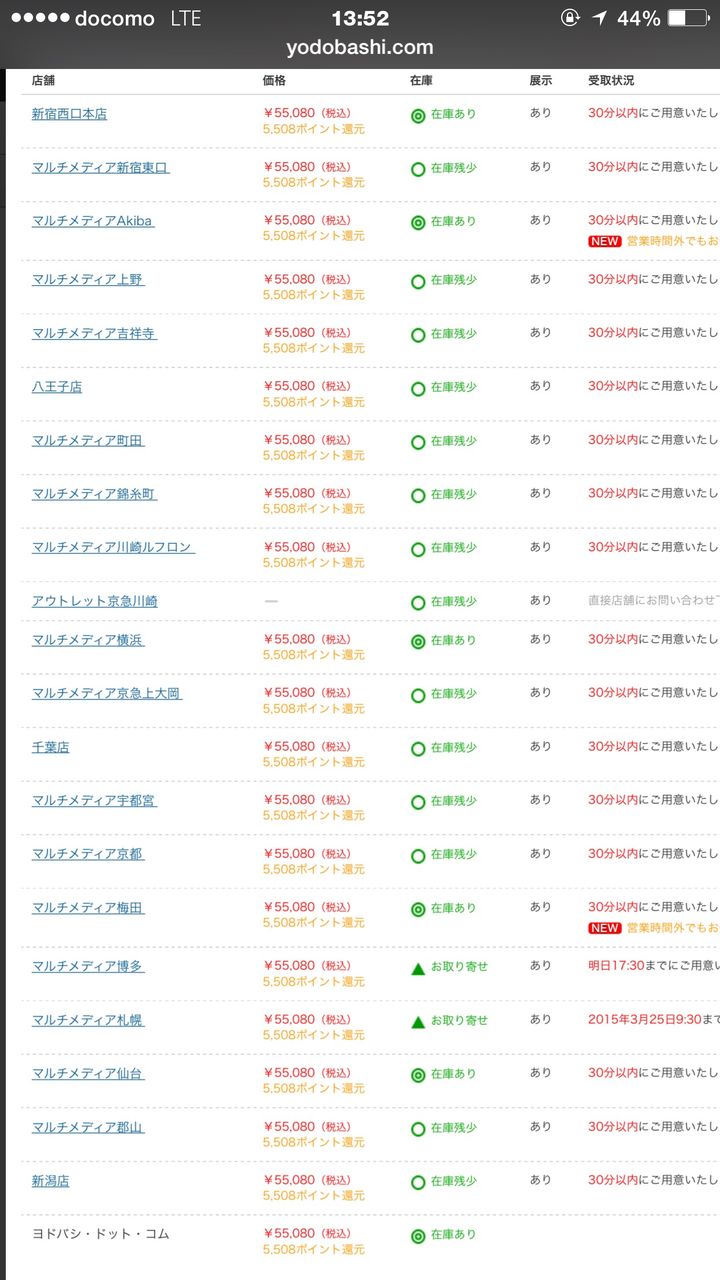Tap the マルチメディア川崎ルフロン store link

[113, 547]
